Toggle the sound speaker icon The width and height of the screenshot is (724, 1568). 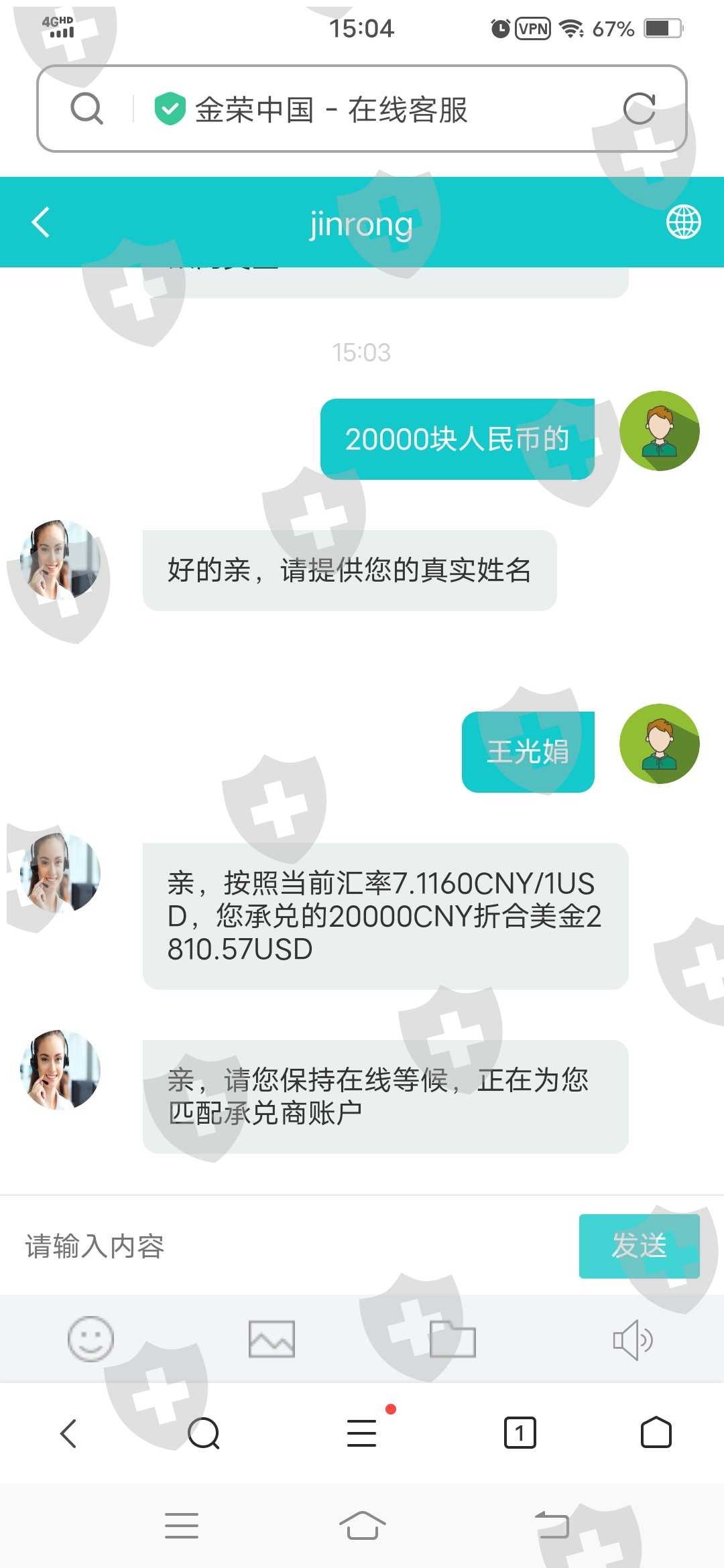633,1339
